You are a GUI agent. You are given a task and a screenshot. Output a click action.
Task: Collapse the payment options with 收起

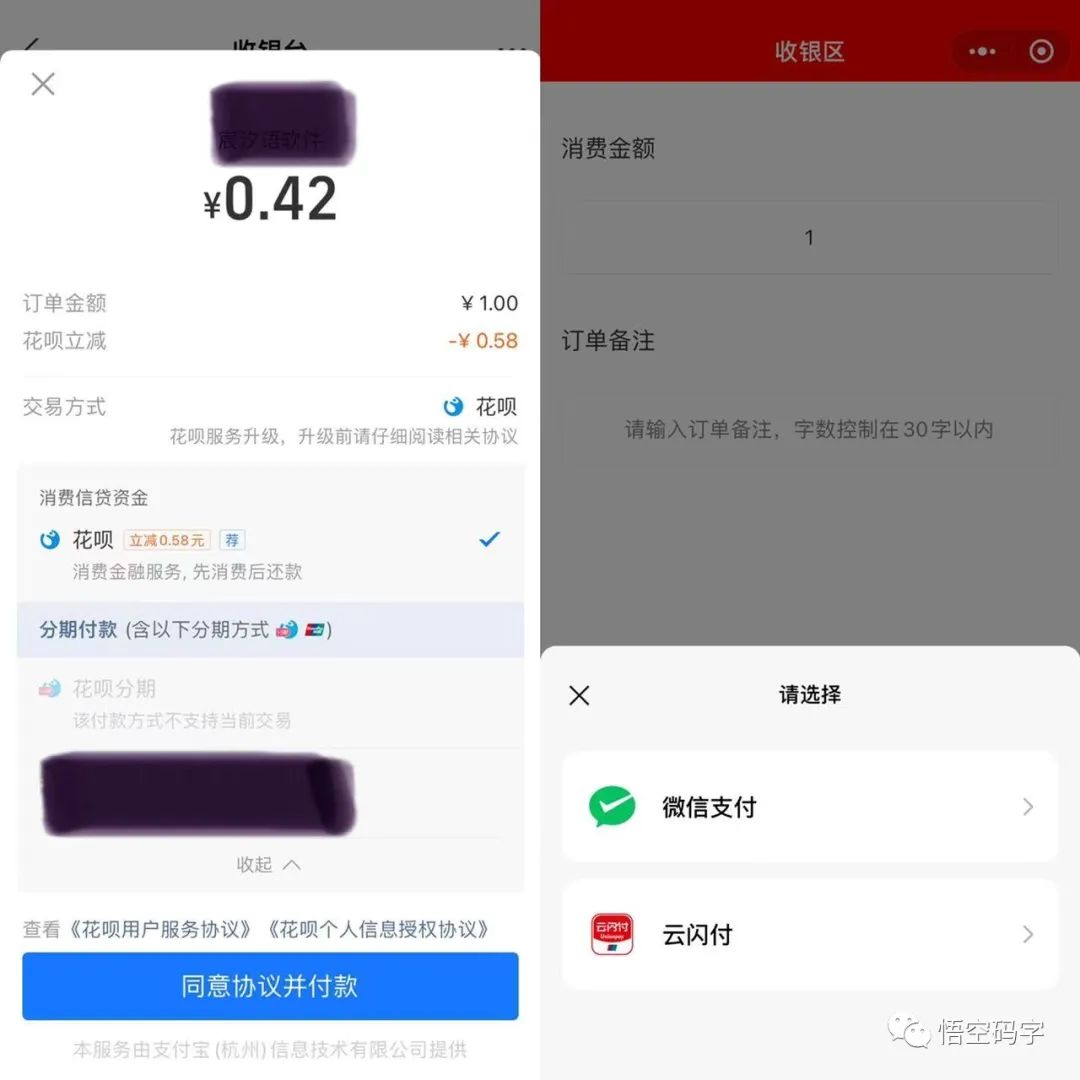pyautogui.click(x=268, y=865)
